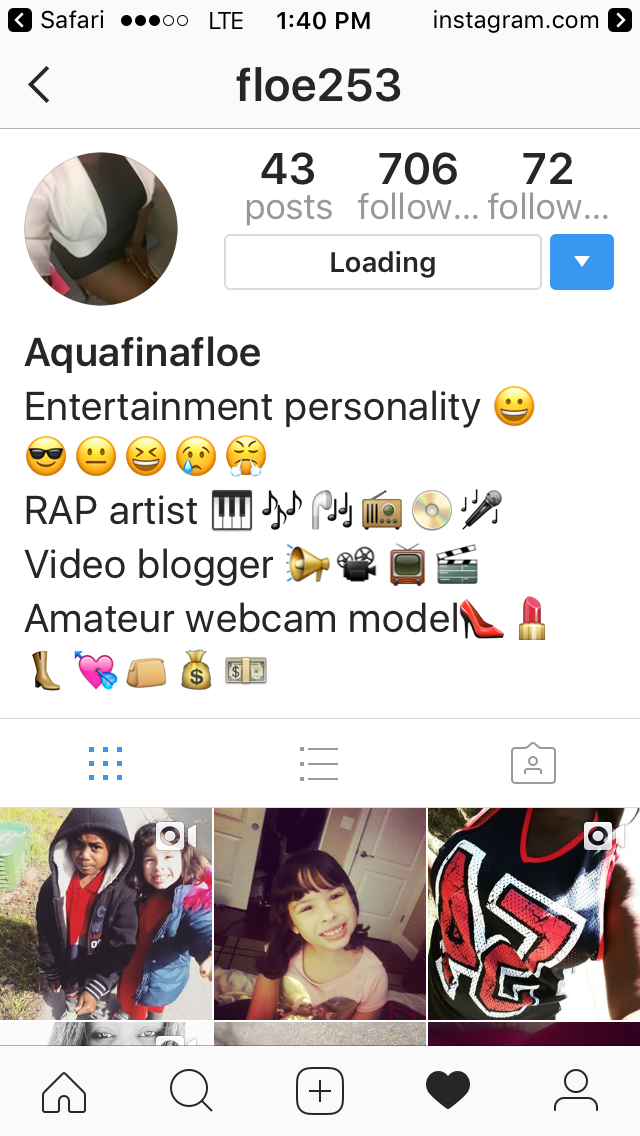Open floe253's profile picture

101,229
